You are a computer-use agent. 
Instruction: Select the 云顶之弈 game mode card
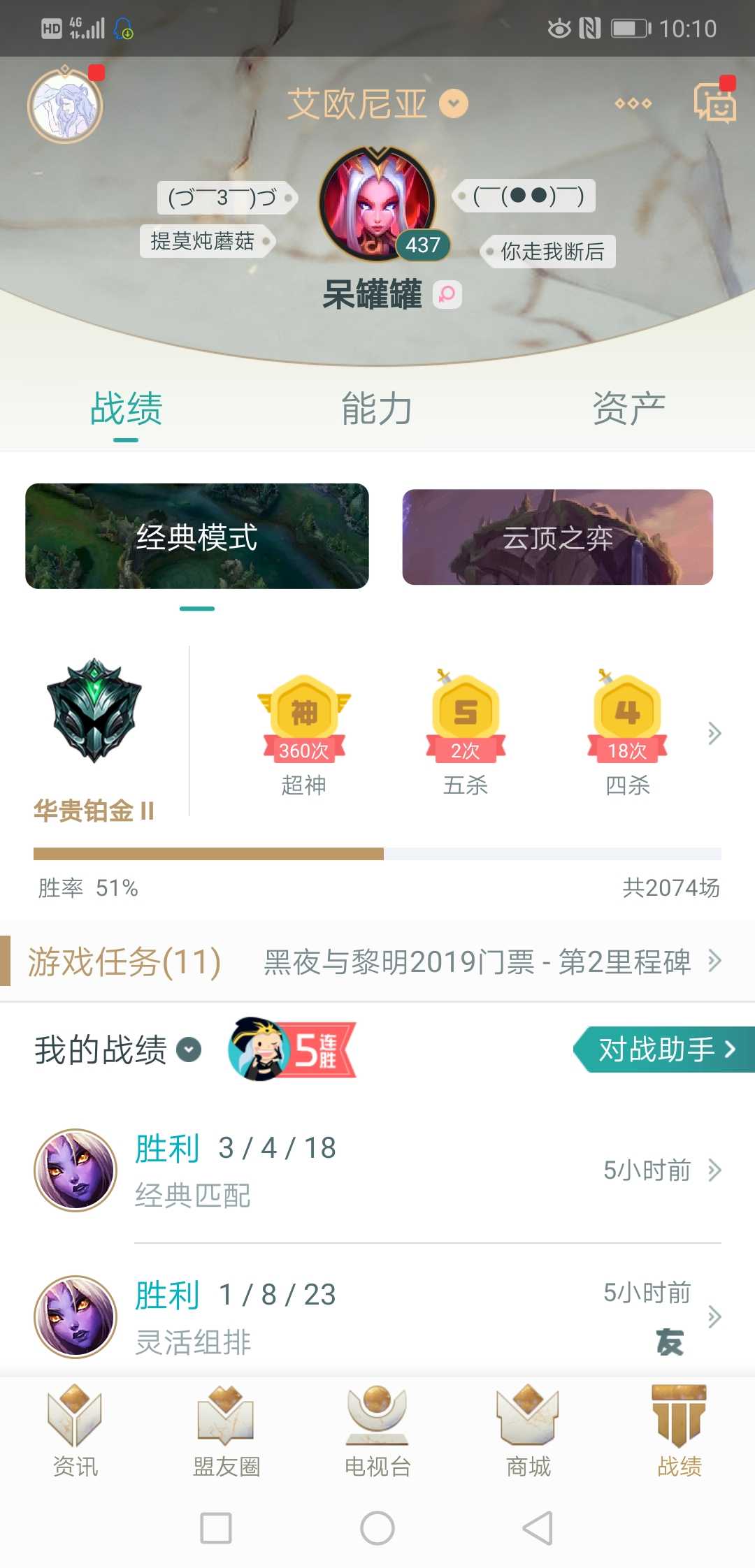(557, 537)
